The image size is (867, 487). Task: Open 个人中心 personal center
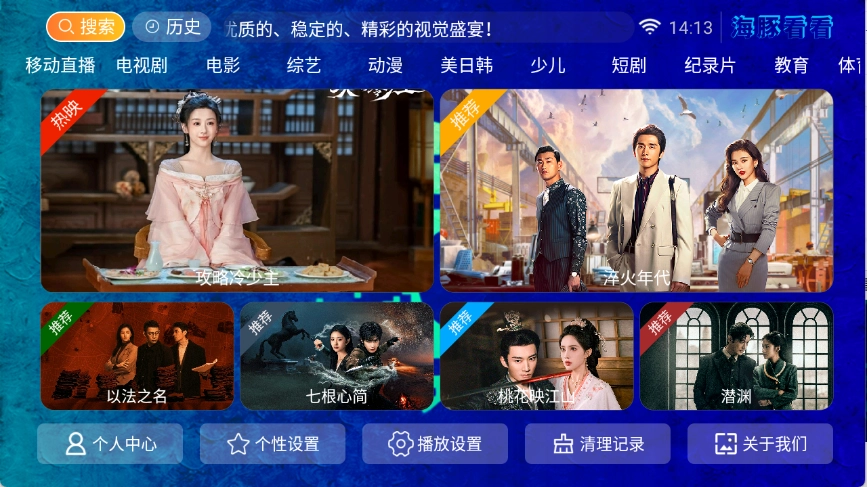coord(110,444)
